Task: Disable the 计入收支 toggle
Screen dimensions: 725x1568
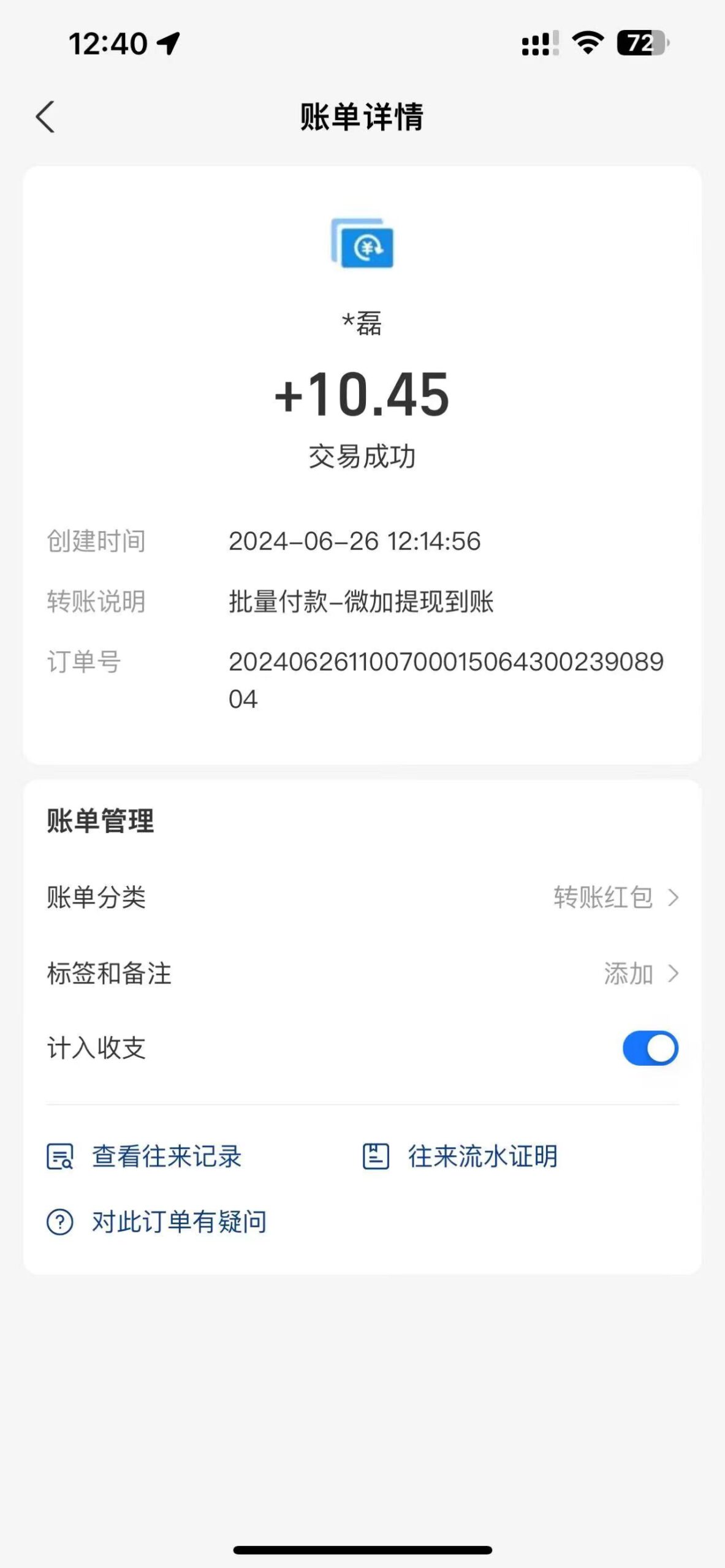Action: coord(652,1047)
